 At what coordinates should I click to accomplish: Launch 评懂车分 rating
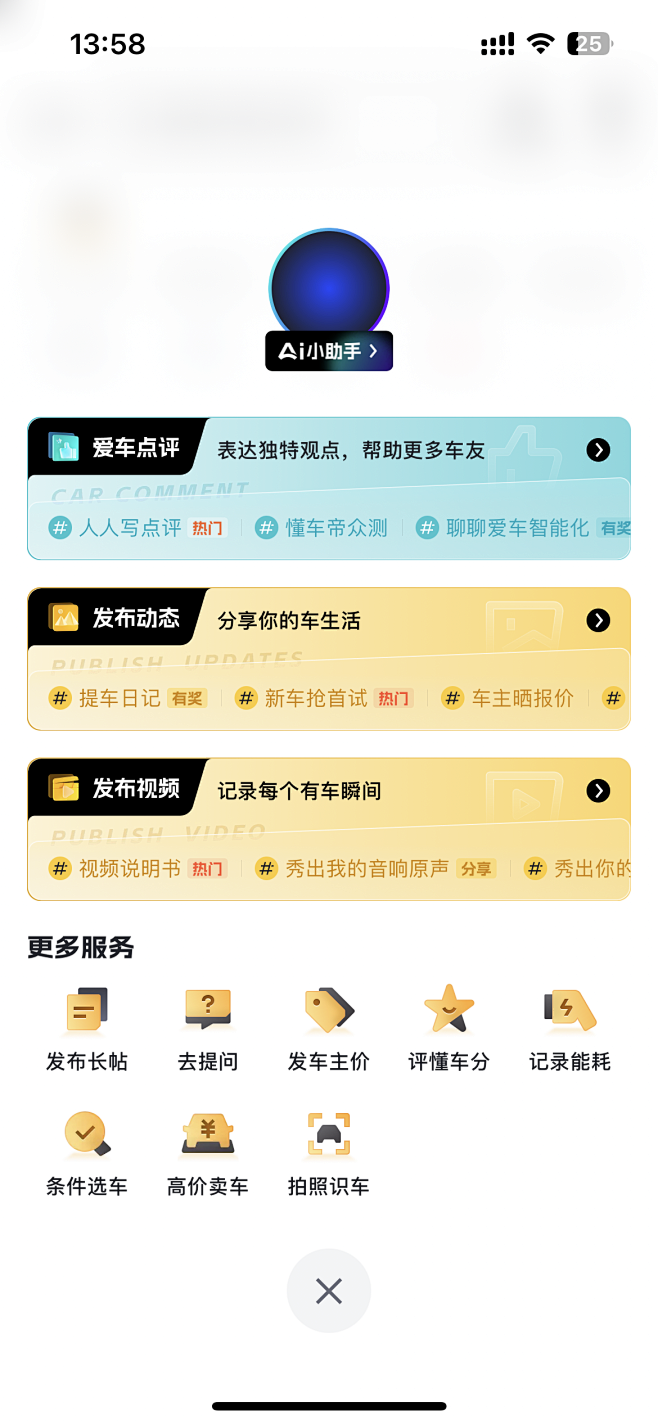449,1028
